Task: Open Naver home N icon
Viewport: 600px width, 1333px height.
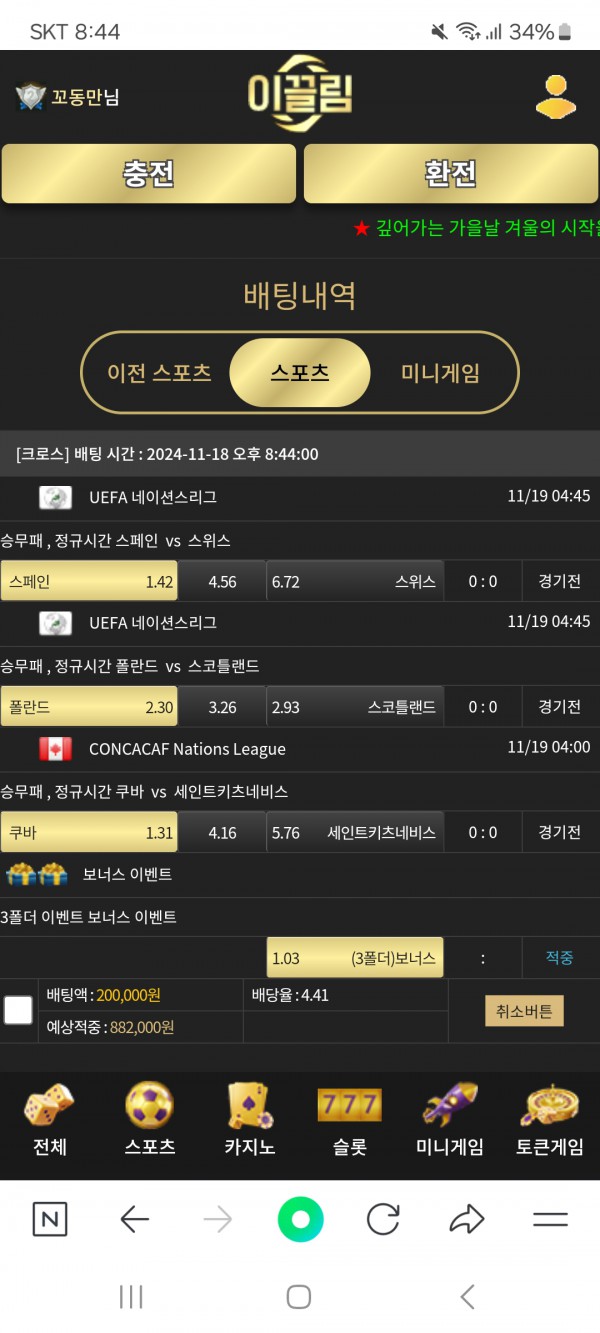Action: (x=50, y=1219)
